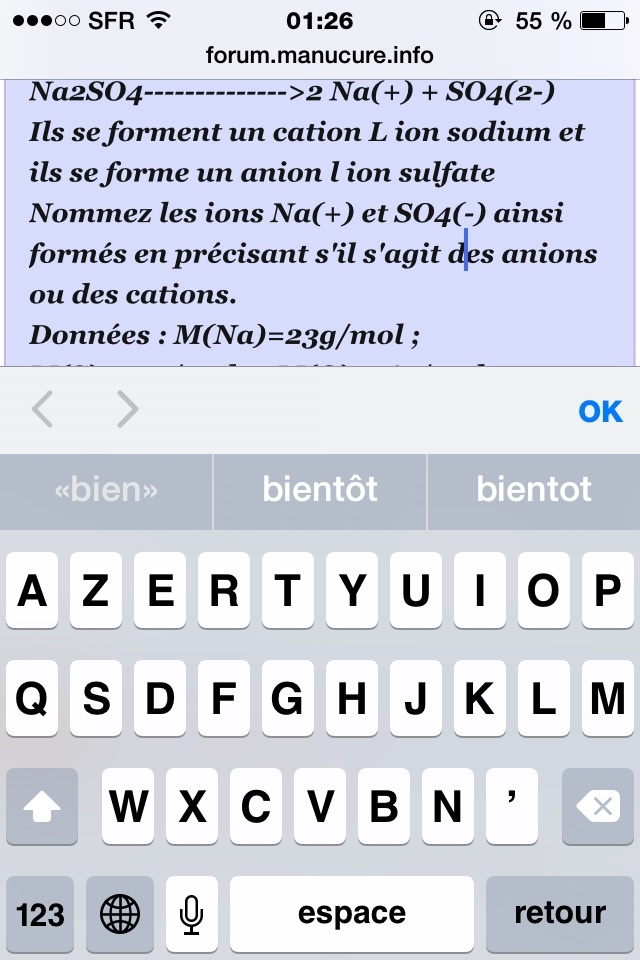
Task: Go to the previous form field arrow
Action: pos(42,410)
